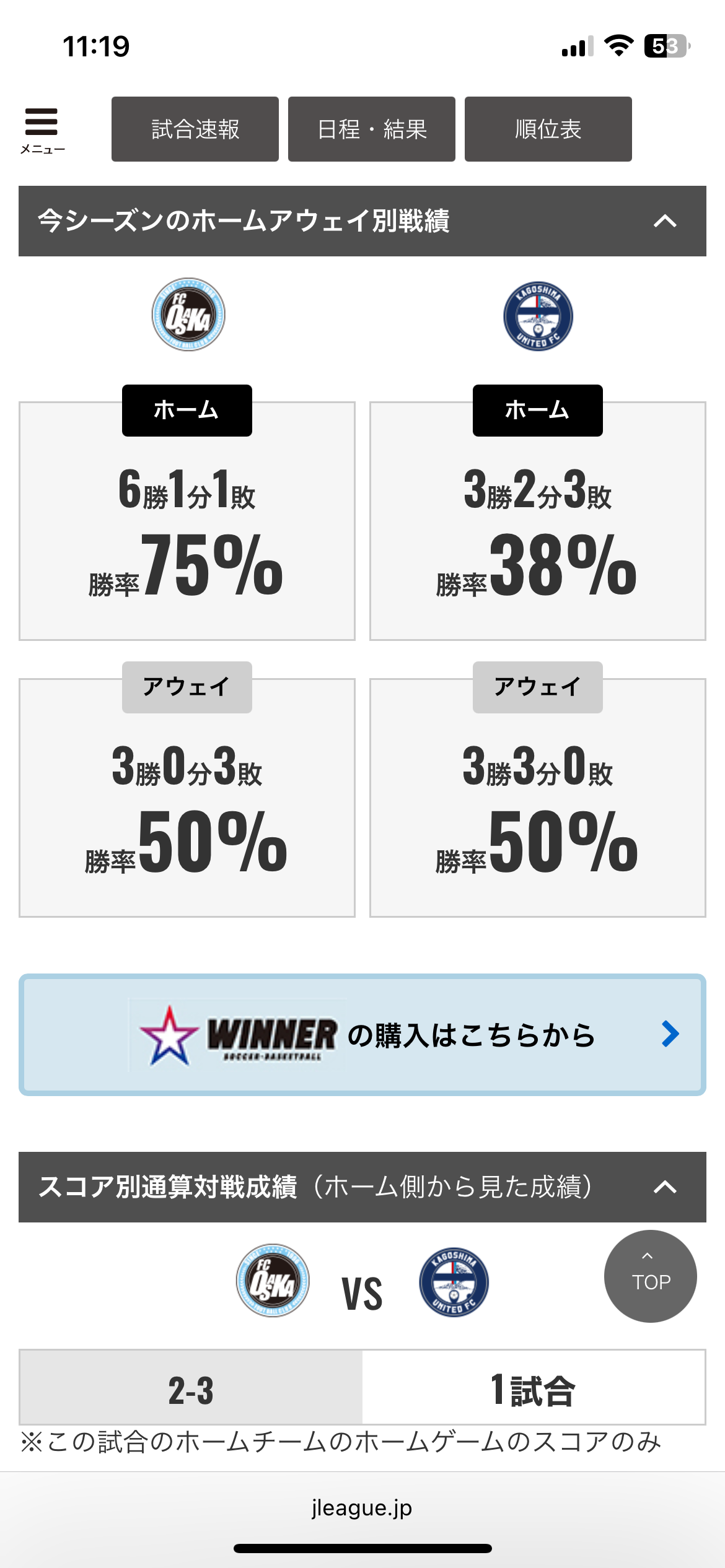Switch to 日程・結果
The height and width of the screenshot is (1568, 725).
point(372,129)
